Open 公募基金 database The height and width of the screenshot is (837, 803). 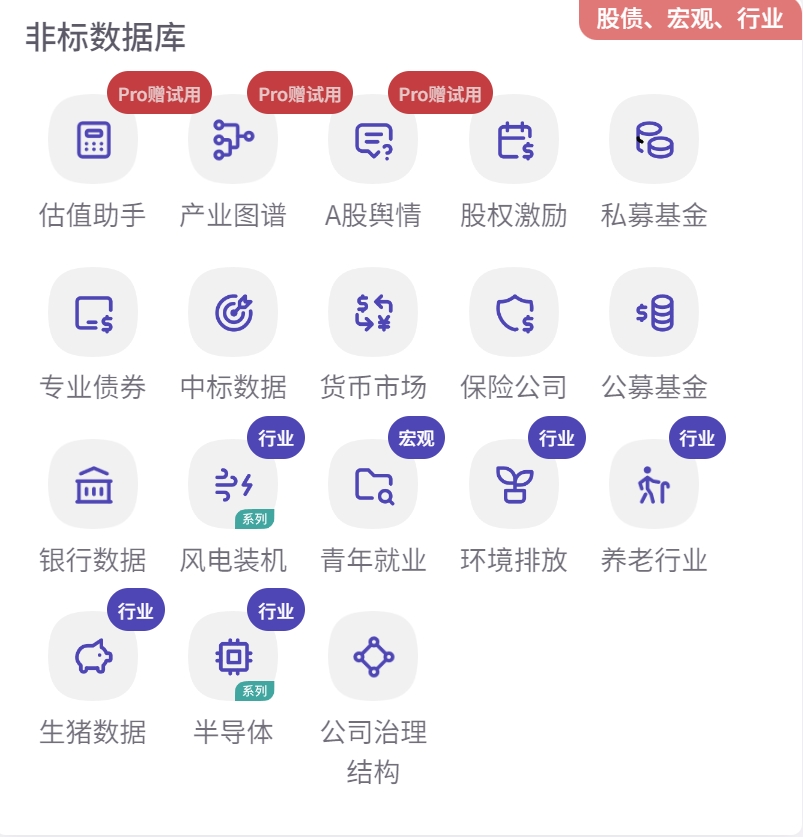click(x=654, y=313)
